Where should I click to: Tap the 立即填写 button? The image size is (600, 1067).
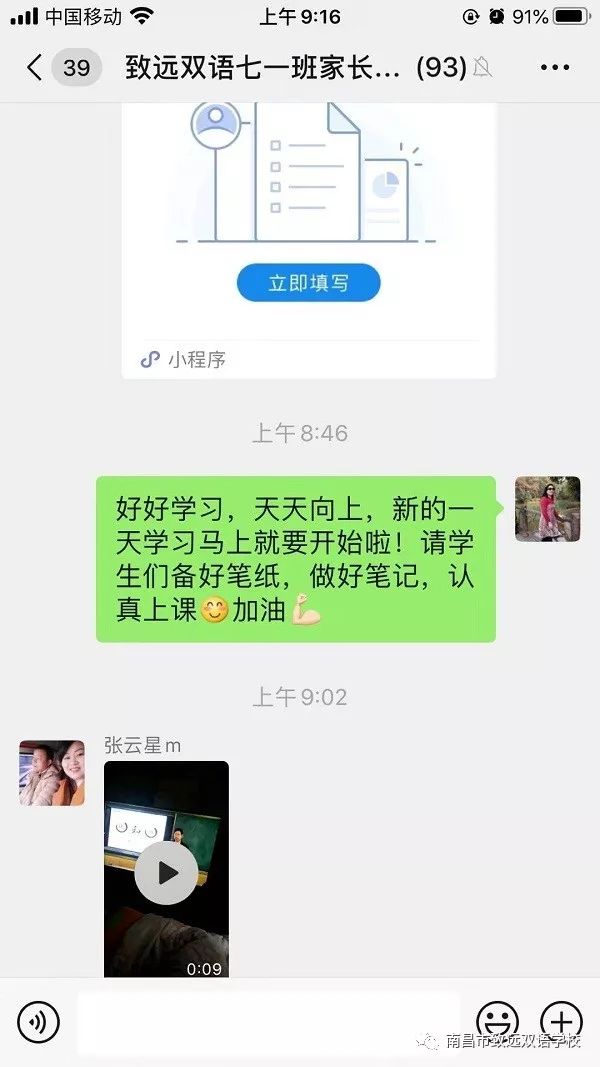point(308,282)
